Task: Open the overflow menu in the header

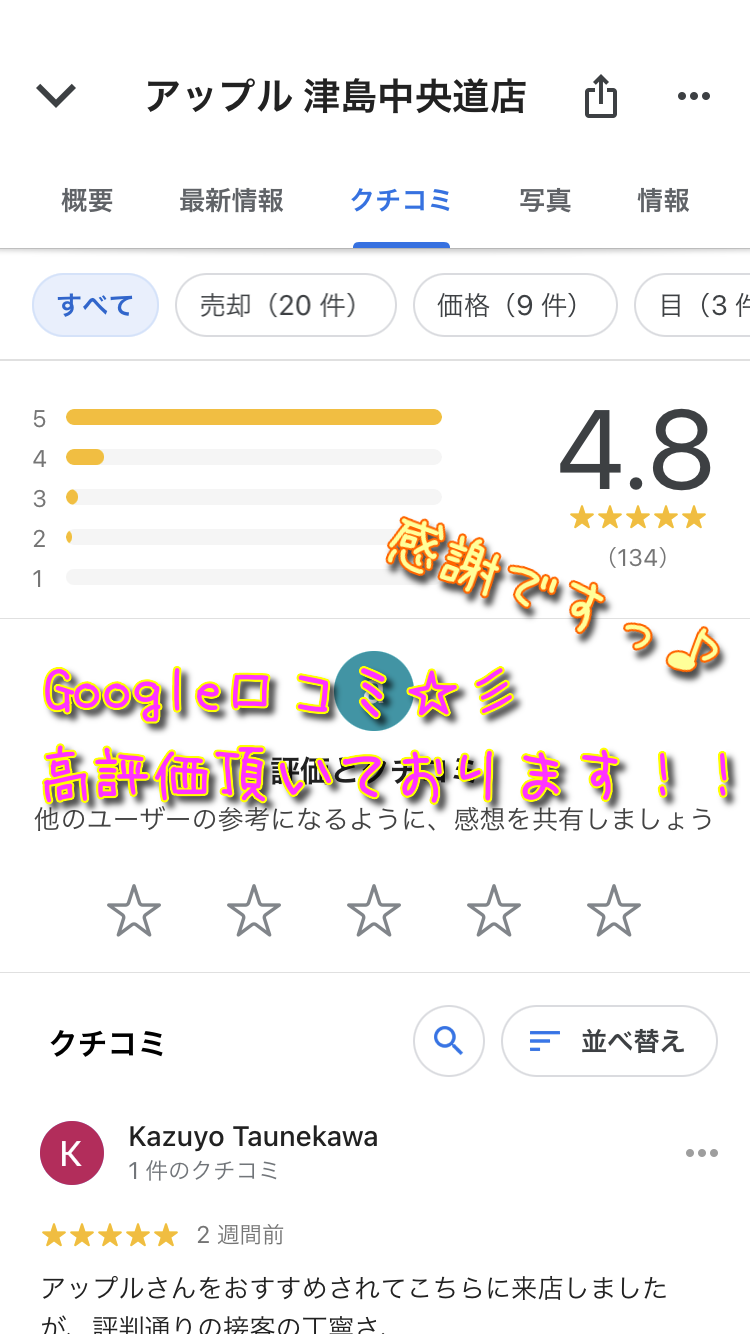Action: coord(693,97)
